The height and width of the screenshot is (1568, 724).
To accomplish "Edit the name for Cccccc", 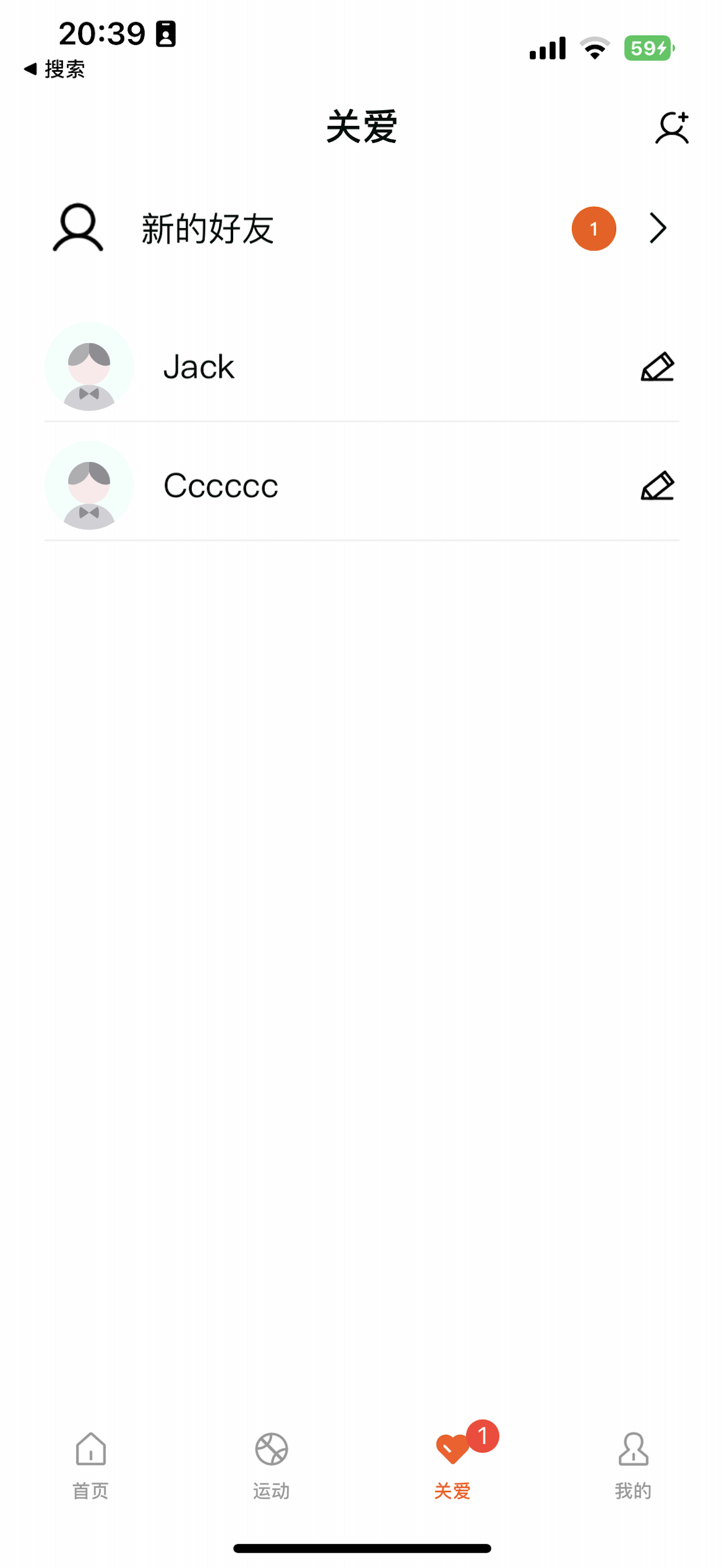I will [657, 486].
